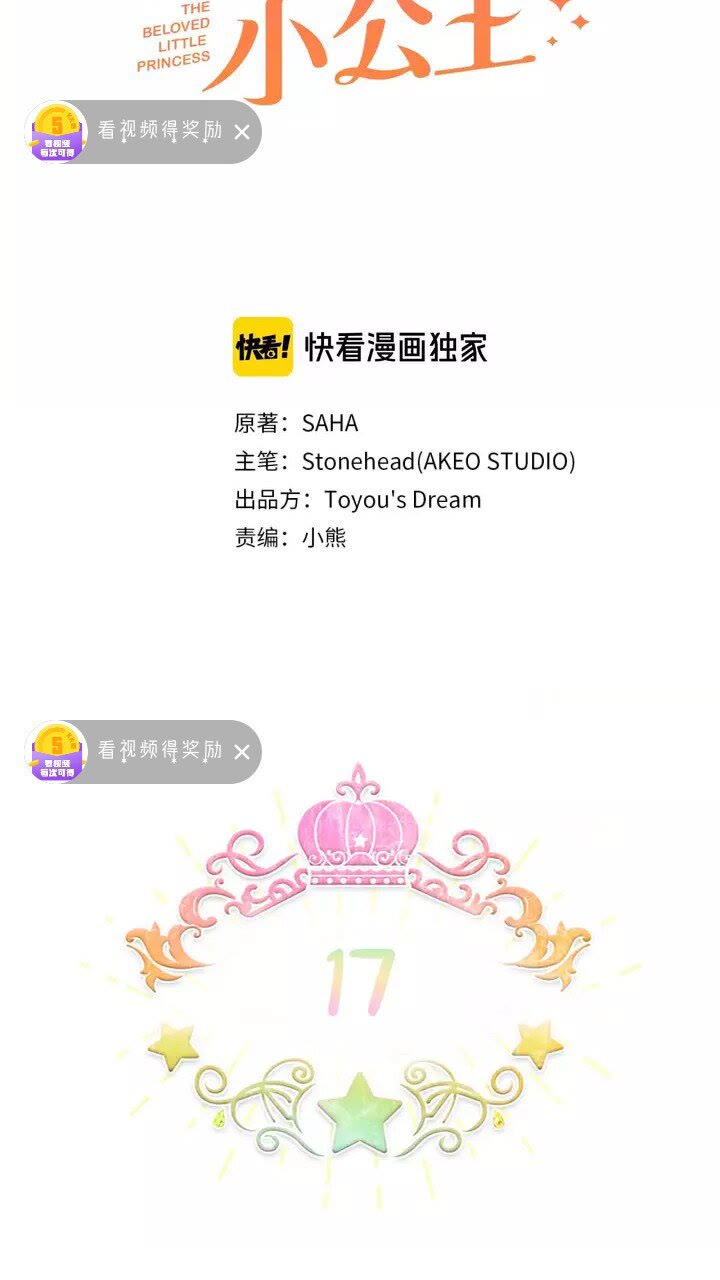The image size is (720, 1280).
Task: Dismiss the video reward pill beside the title logo
Action: click(x=242, y=132)
